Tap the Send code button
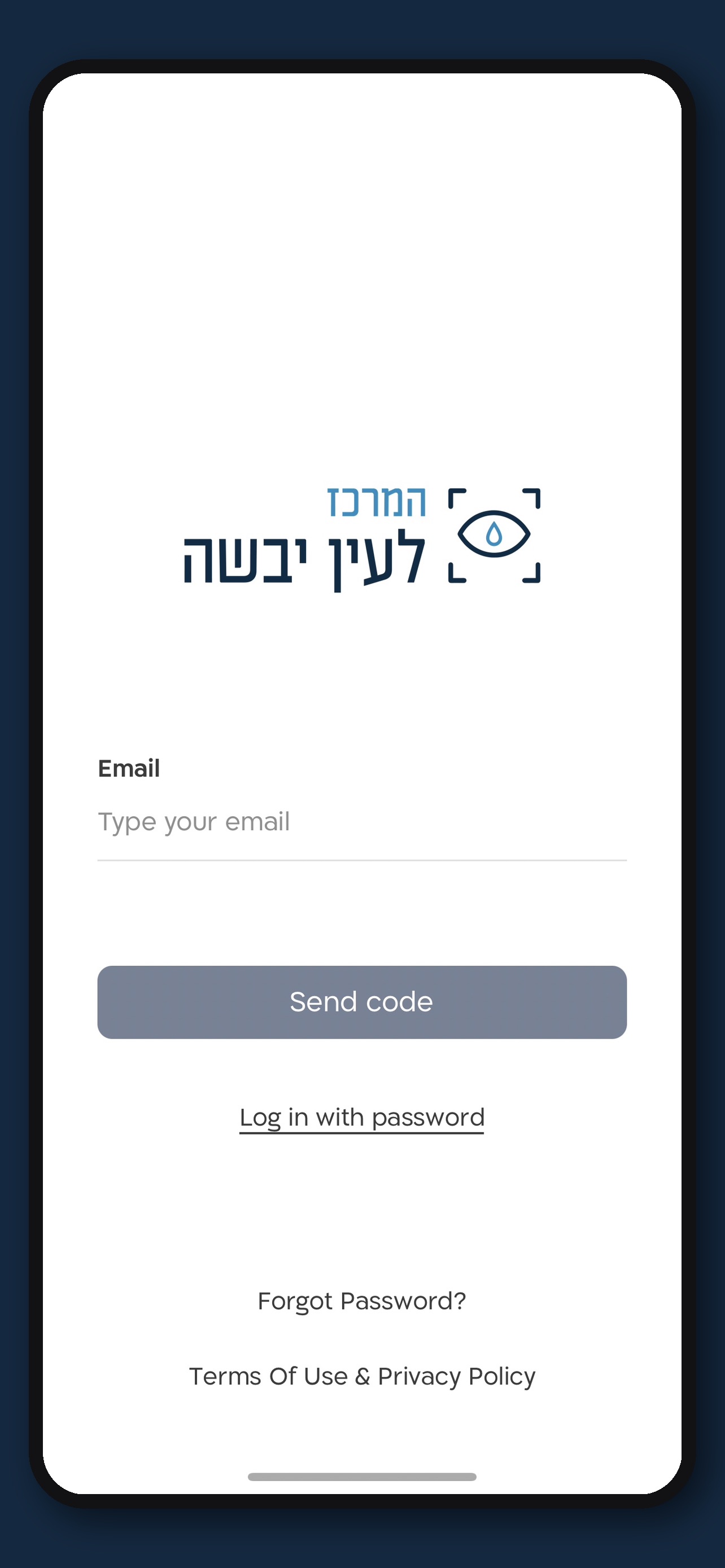The image size is (725, 1568). tap(361, 1002)
